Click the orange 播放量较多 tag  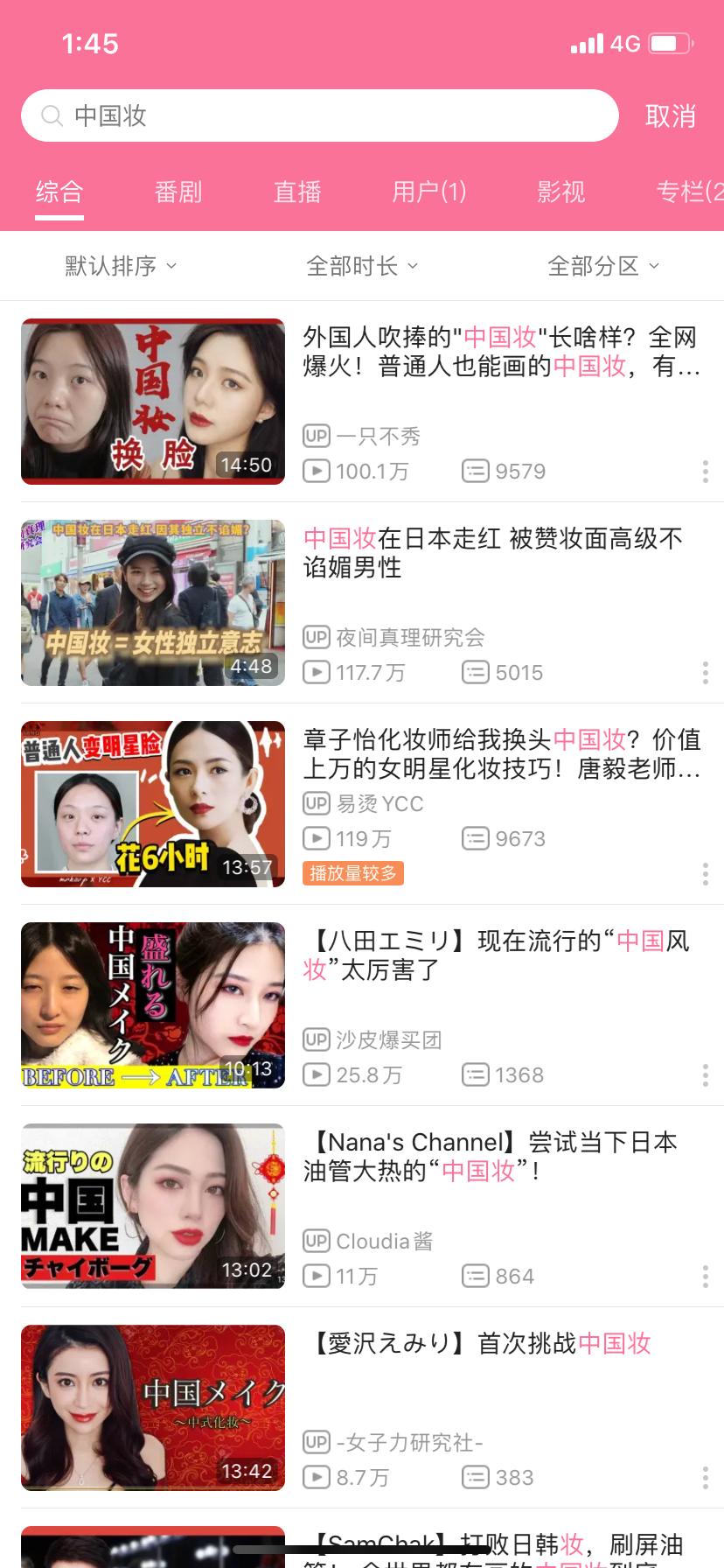coord(352,873)
